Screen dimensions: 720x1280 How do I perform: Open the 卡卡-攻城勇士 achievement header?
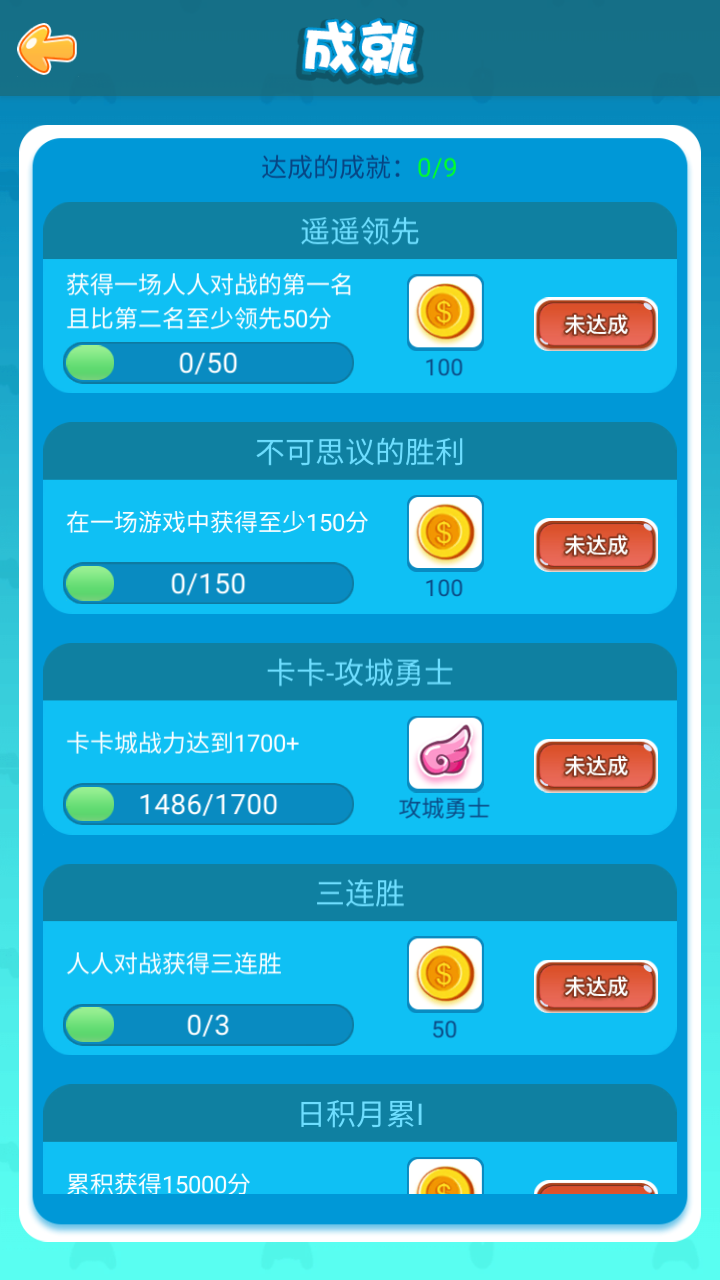(x=359, y=672)
